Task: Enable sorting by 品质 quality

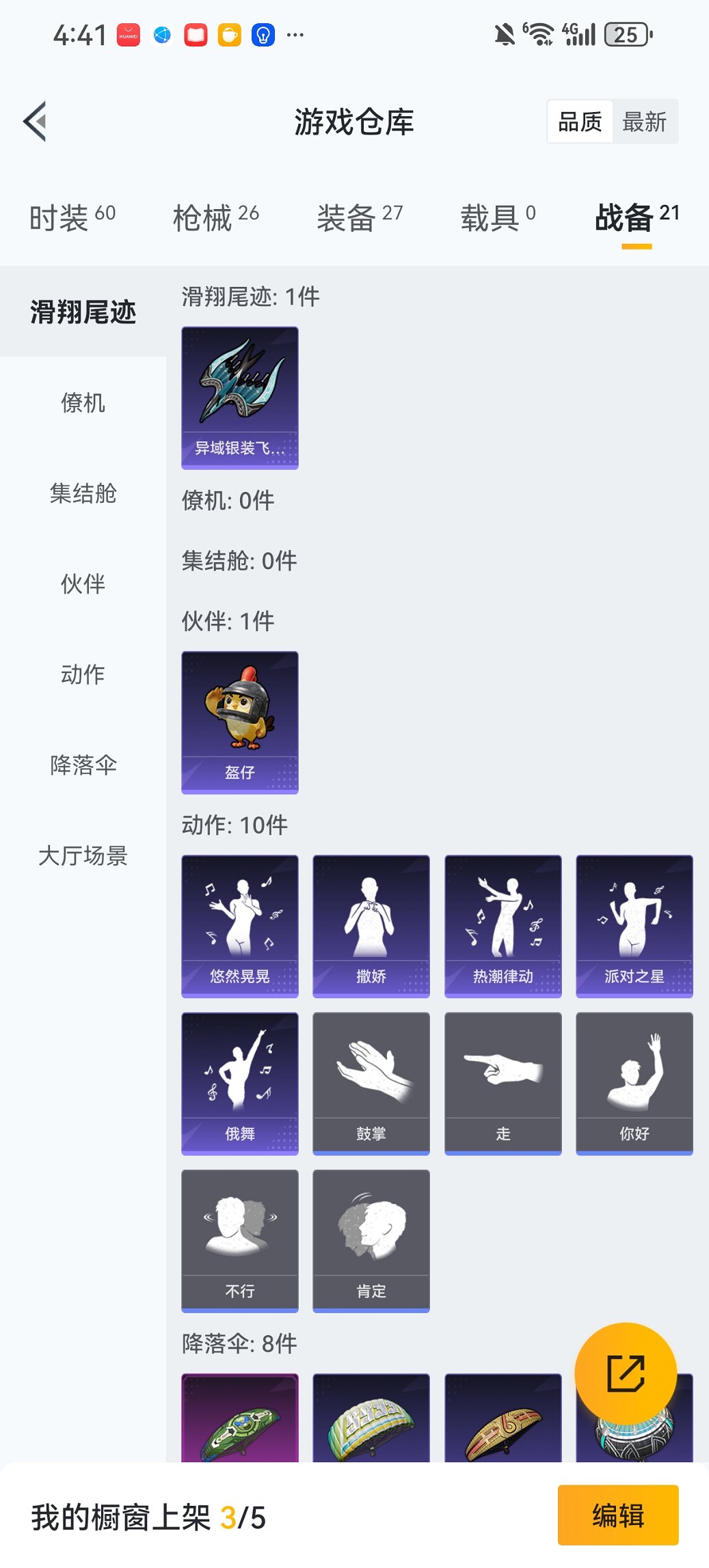Action: (x=580, y=121)
